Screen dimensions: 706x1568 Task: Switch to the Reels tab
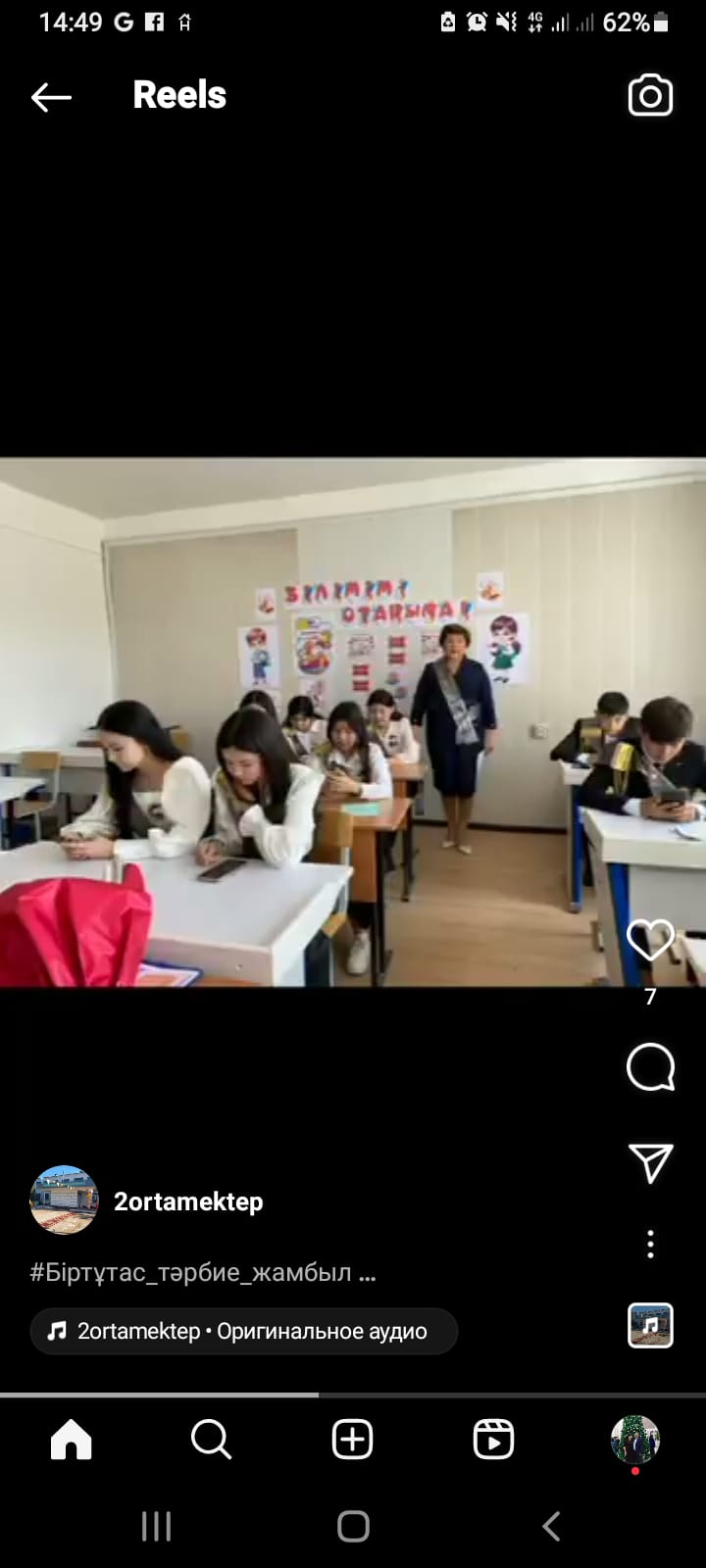493,1440
